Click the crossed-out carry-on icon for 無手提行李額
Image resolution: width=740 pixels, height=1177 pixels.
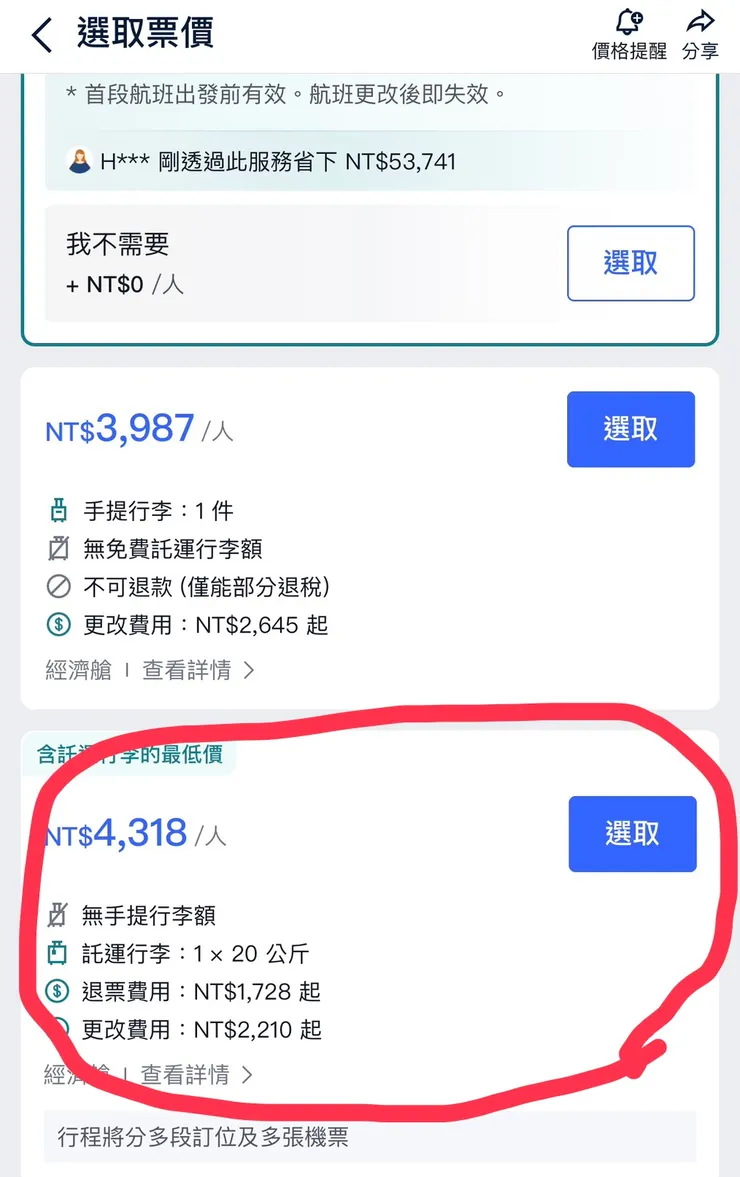[59, 913]
